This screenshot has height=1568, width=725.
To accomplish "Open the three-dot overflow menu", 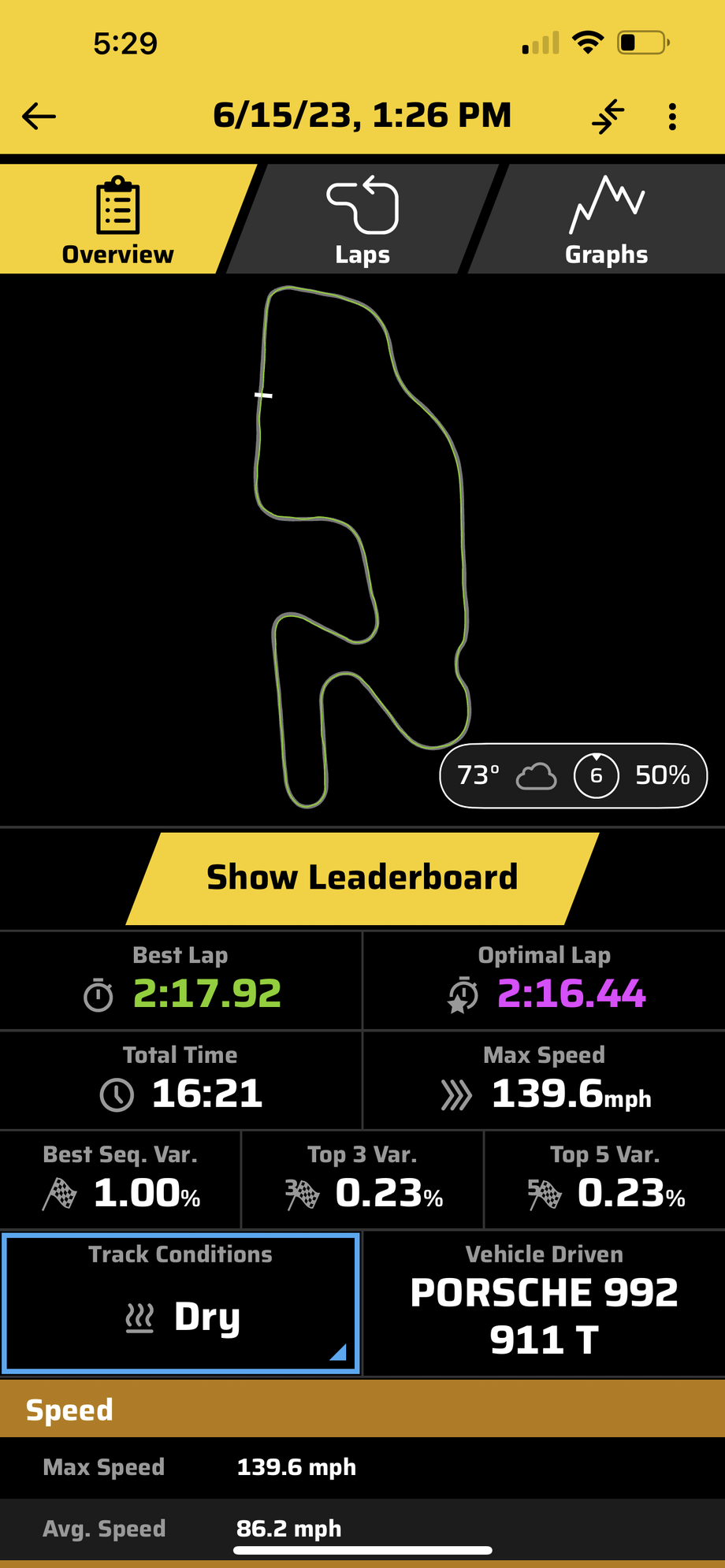I will pyautogui.click(x=671, y=117).
